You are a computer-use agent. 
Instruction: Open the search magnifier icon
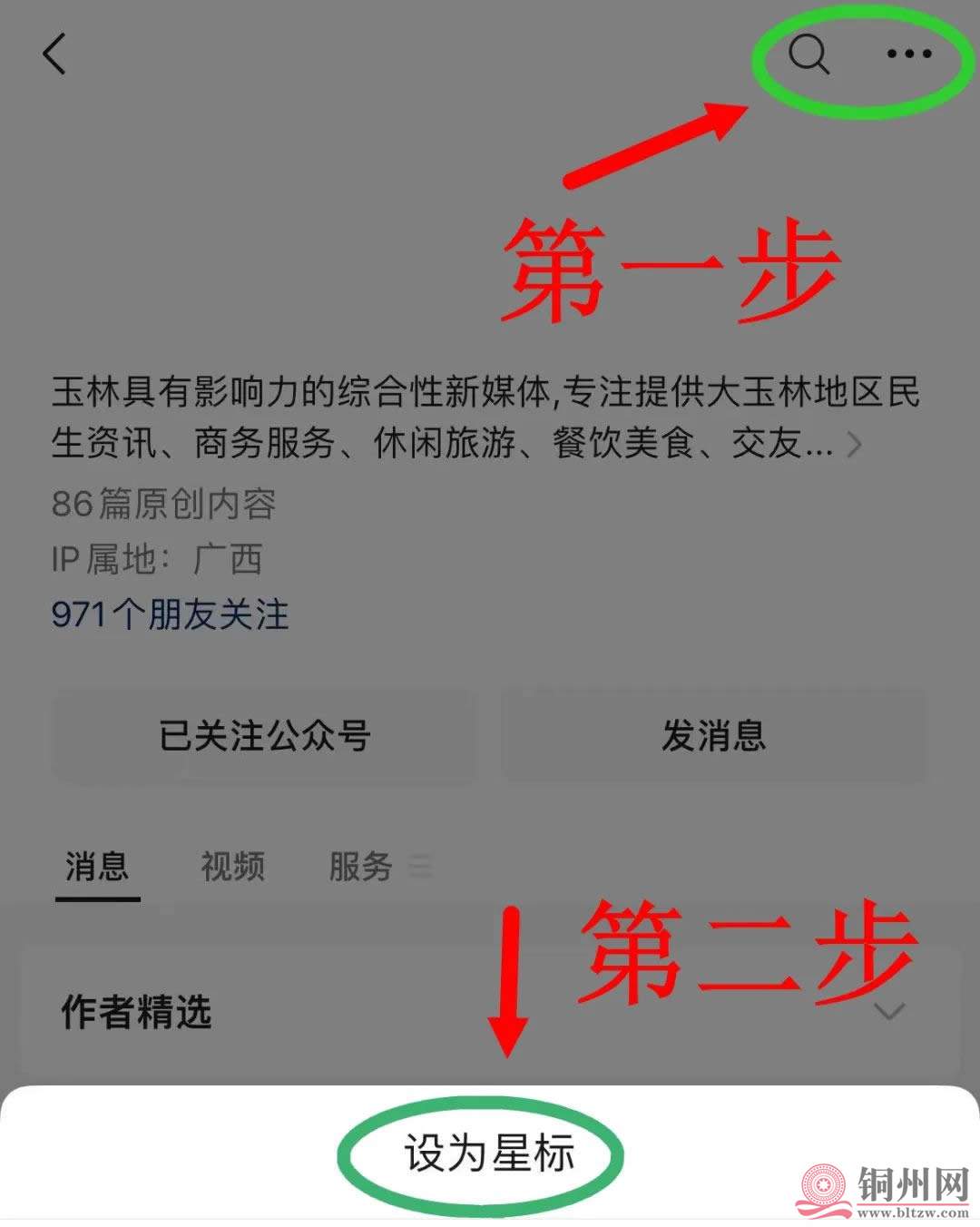click(808, 54)
